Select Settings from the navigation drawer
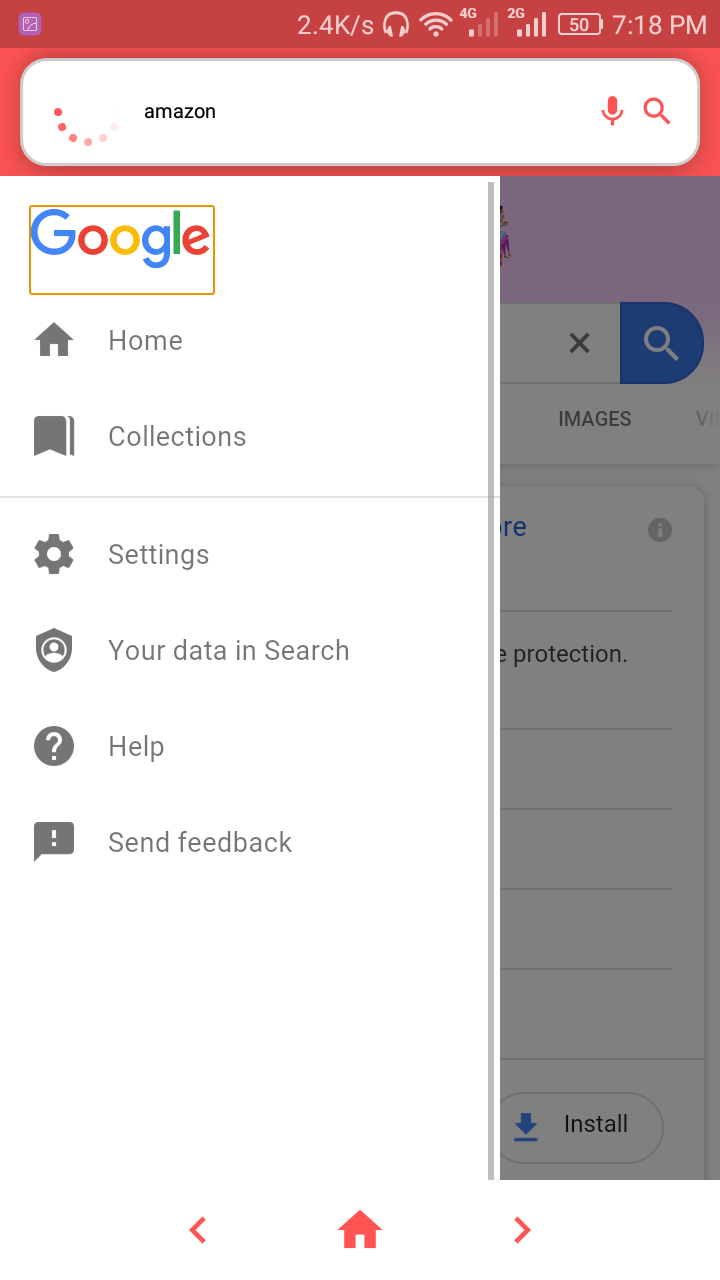720x1280 pixels. click(158, 554)
